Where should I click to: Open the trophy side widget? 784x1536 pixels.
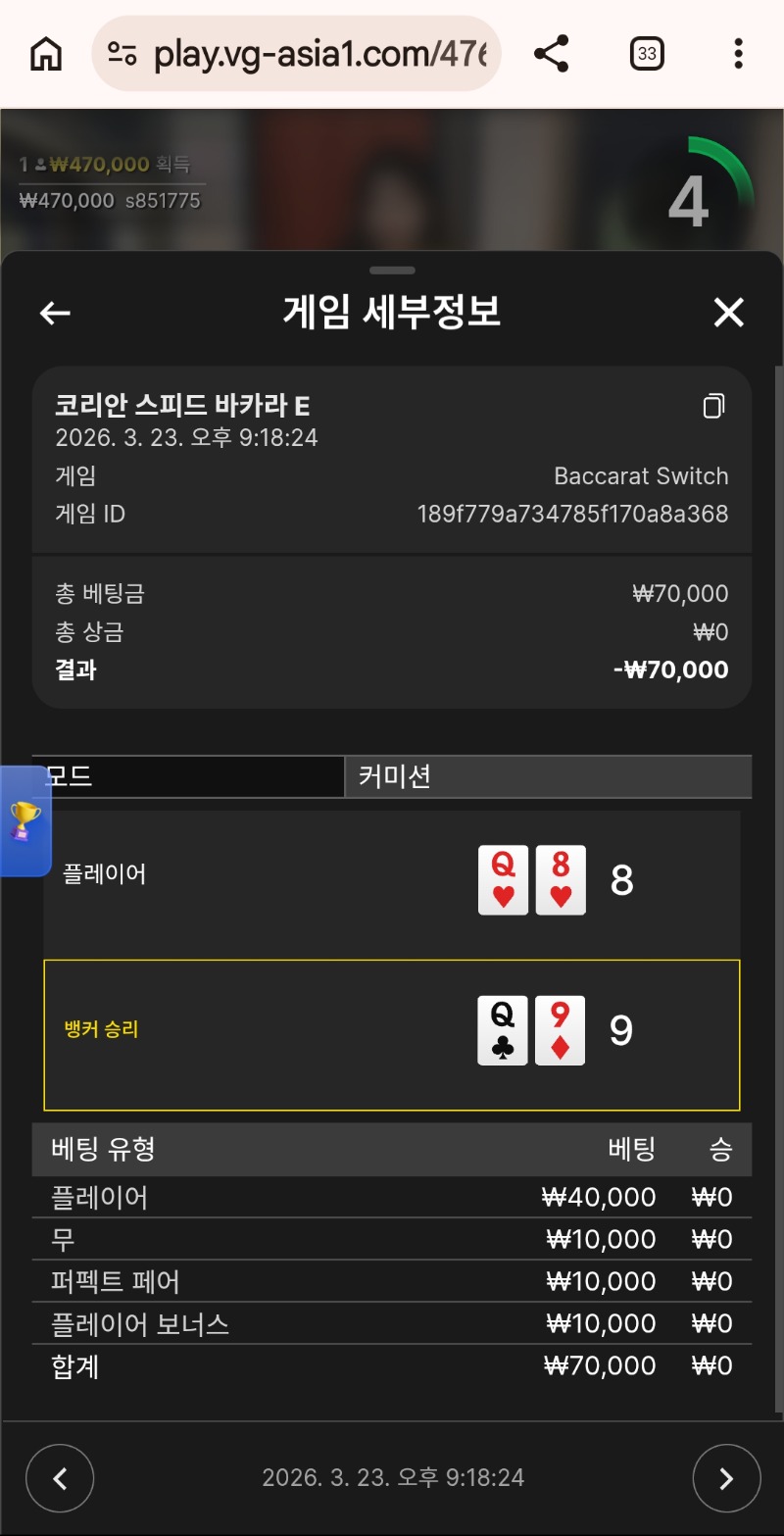pos(24,821)
